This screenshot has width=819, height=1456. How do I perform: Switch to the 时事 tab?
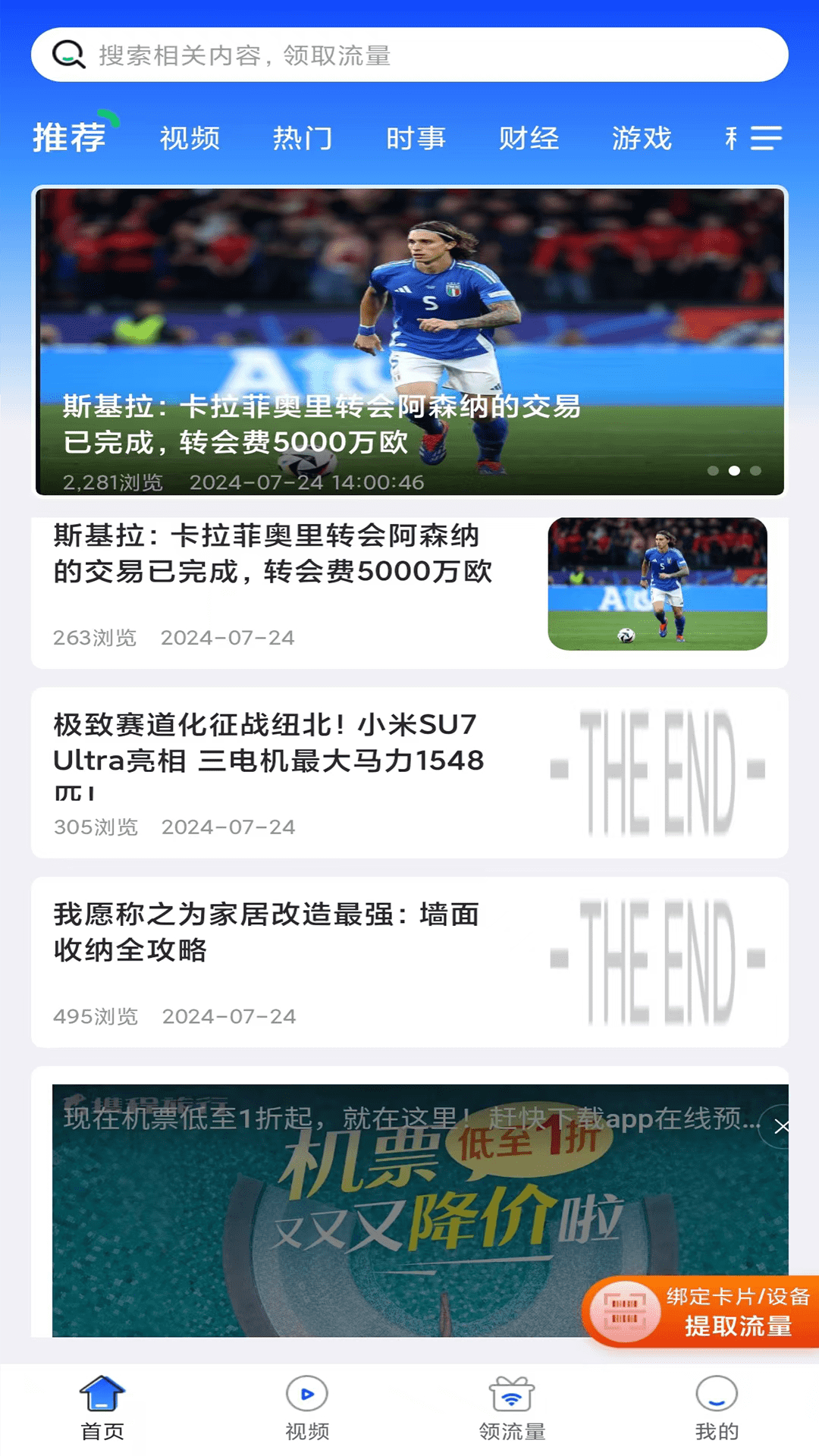coord(416,139)
